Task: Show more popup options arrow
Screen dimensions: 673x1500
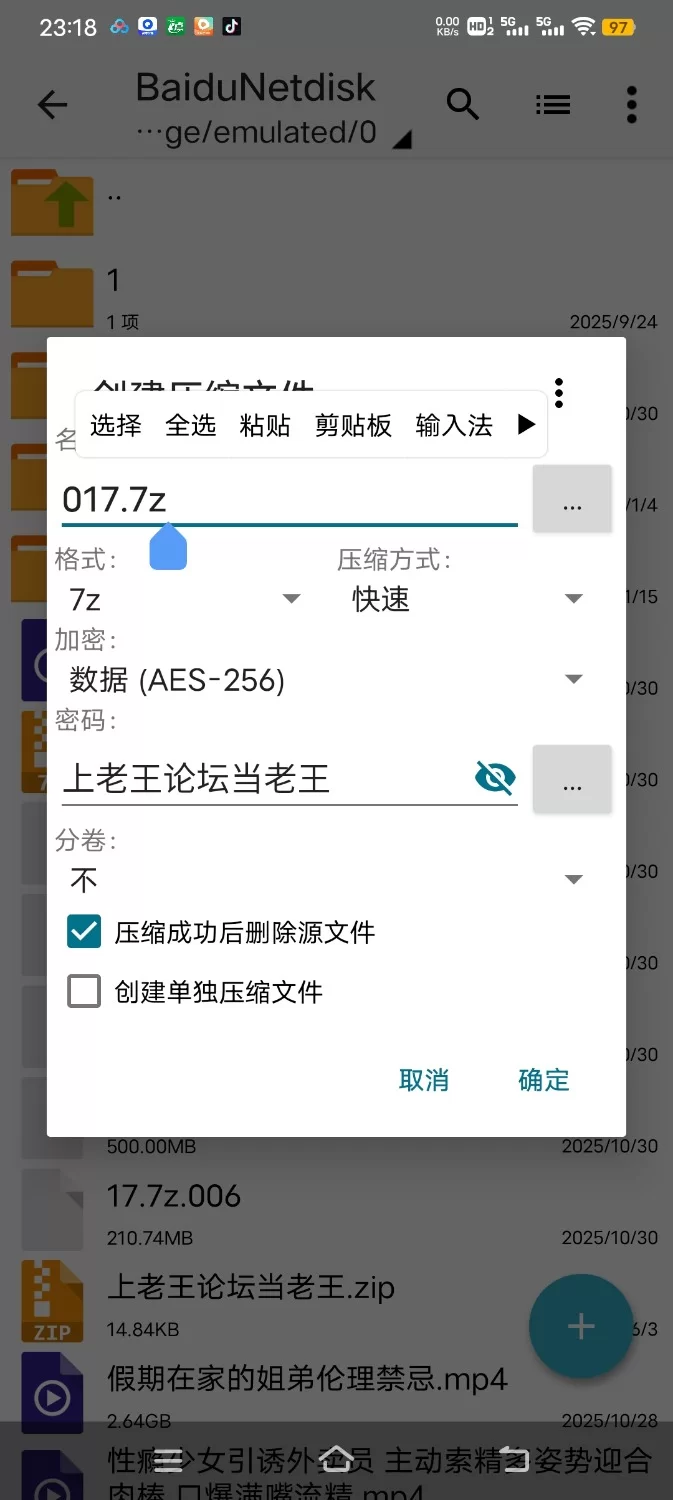Action: click(526, 425)
